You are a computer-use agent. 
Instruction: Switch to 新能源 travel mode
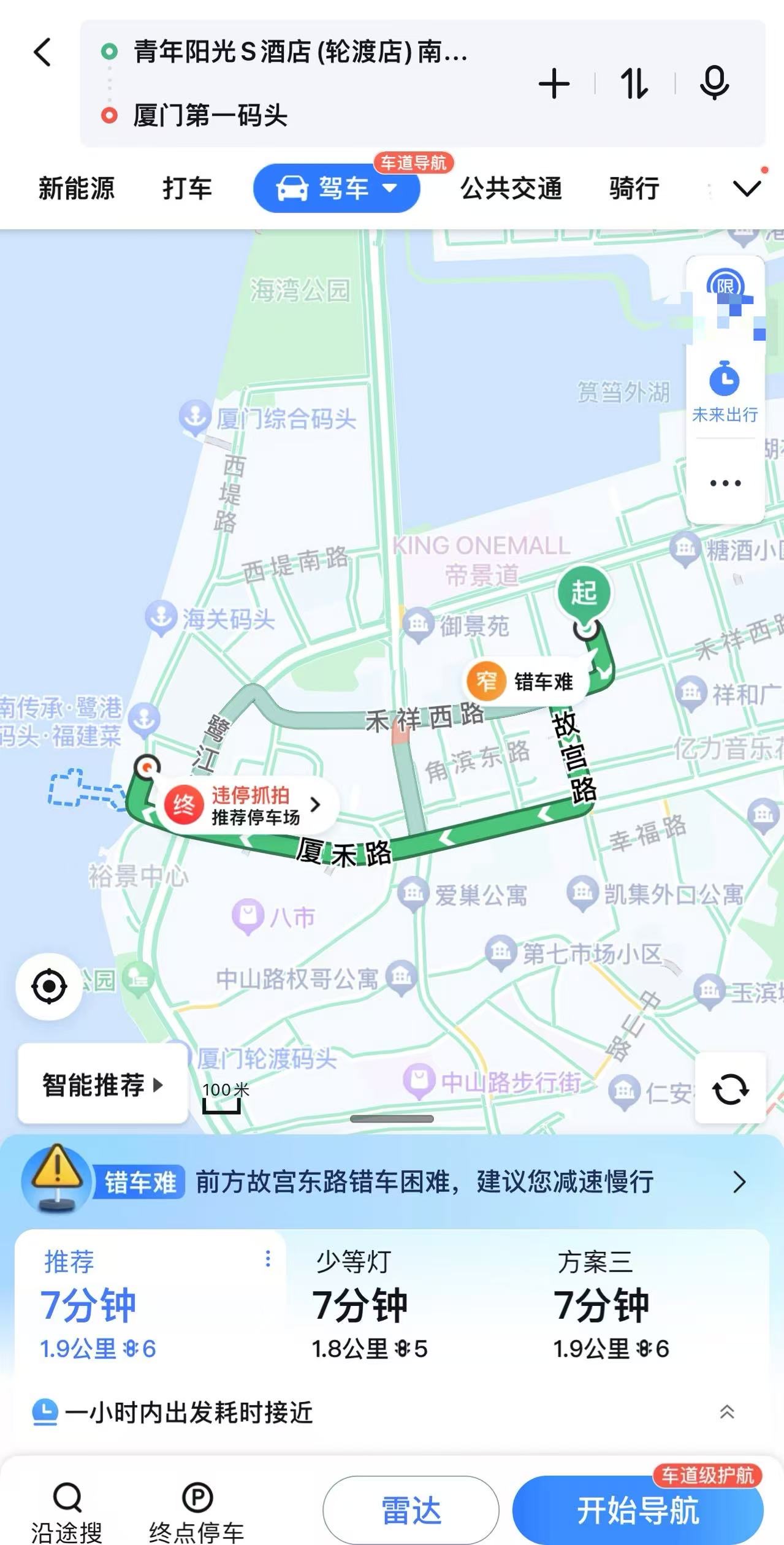click(x=77, y=188)
